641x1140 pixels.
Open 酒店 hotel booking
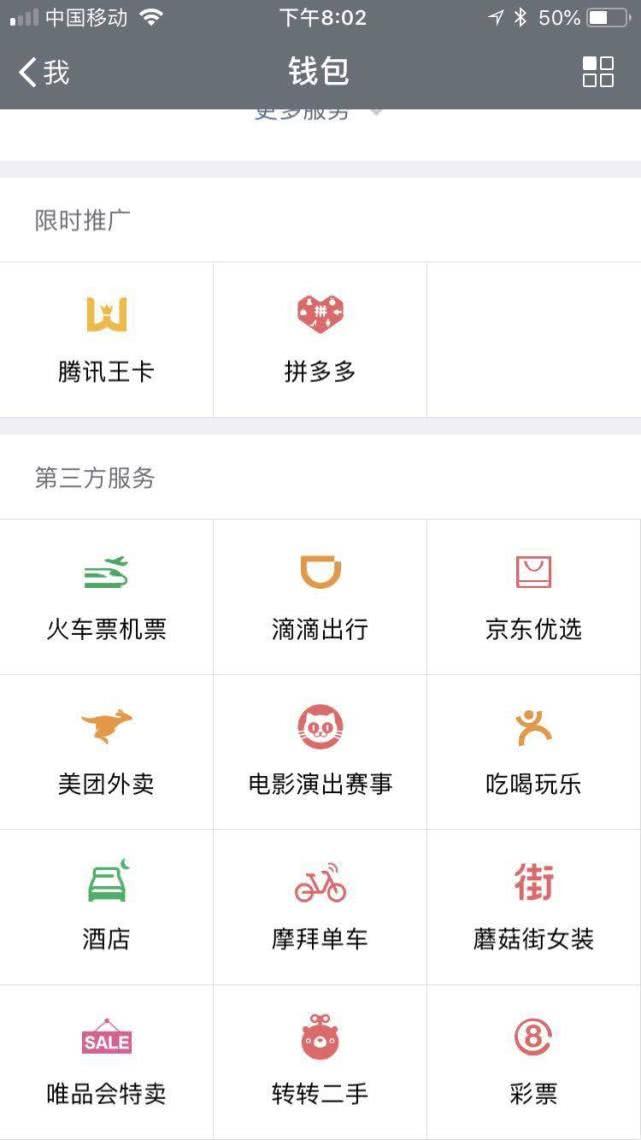click(x=106, y=907)
